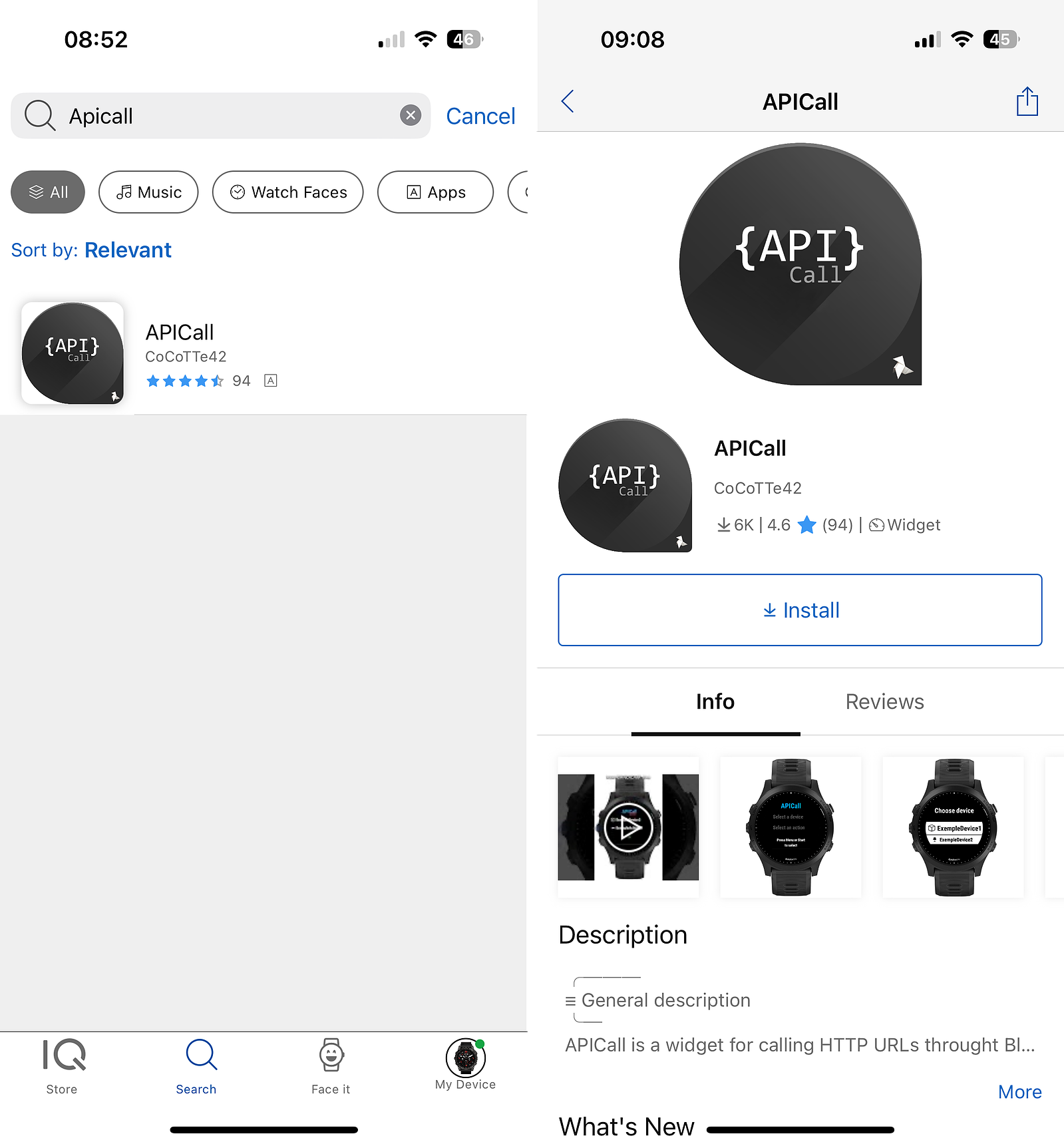Switch to the Face it tab
The height and width of the screenshot is (1144, 1064).
pyautogui.click(x=331, y=1065)
